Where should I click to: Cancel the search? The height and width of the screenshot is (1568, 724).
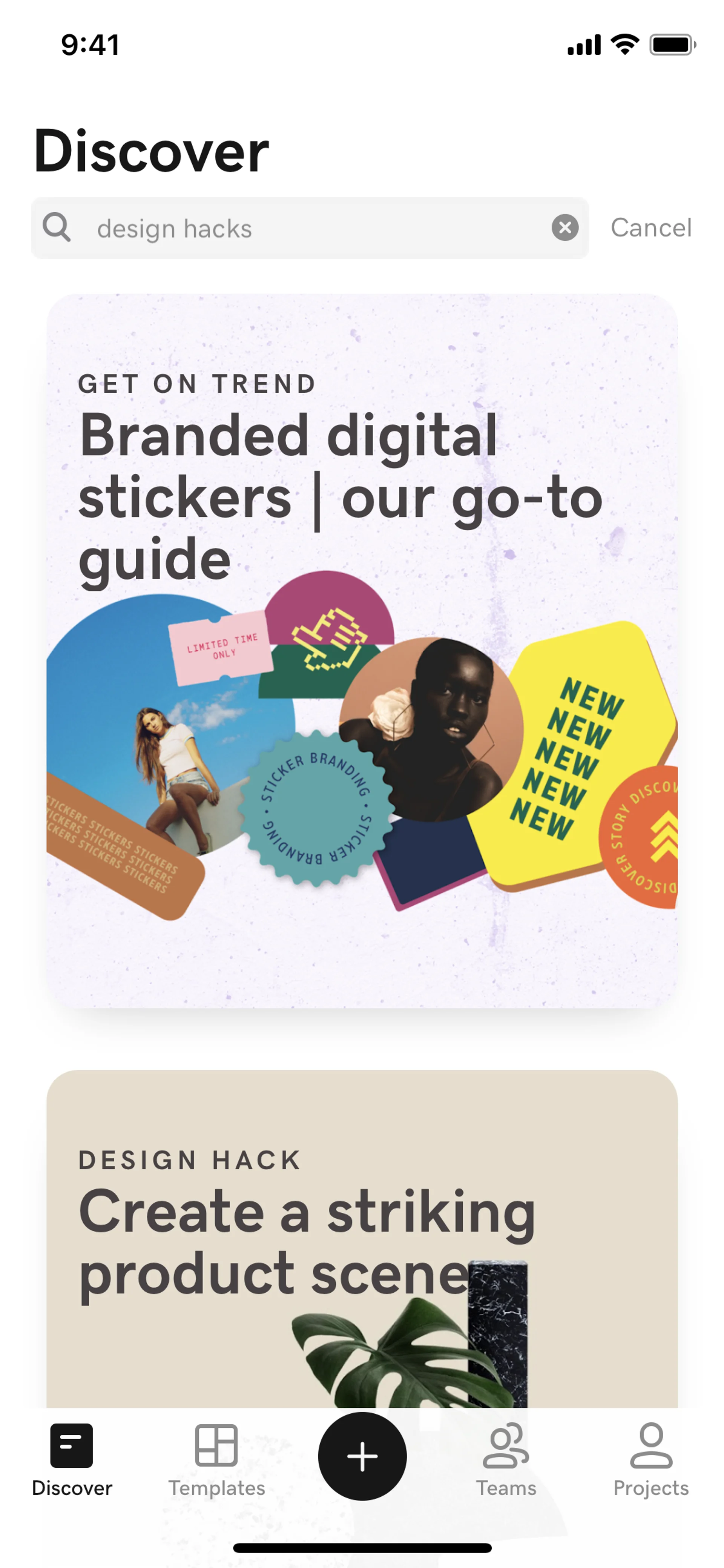point(650,228)
